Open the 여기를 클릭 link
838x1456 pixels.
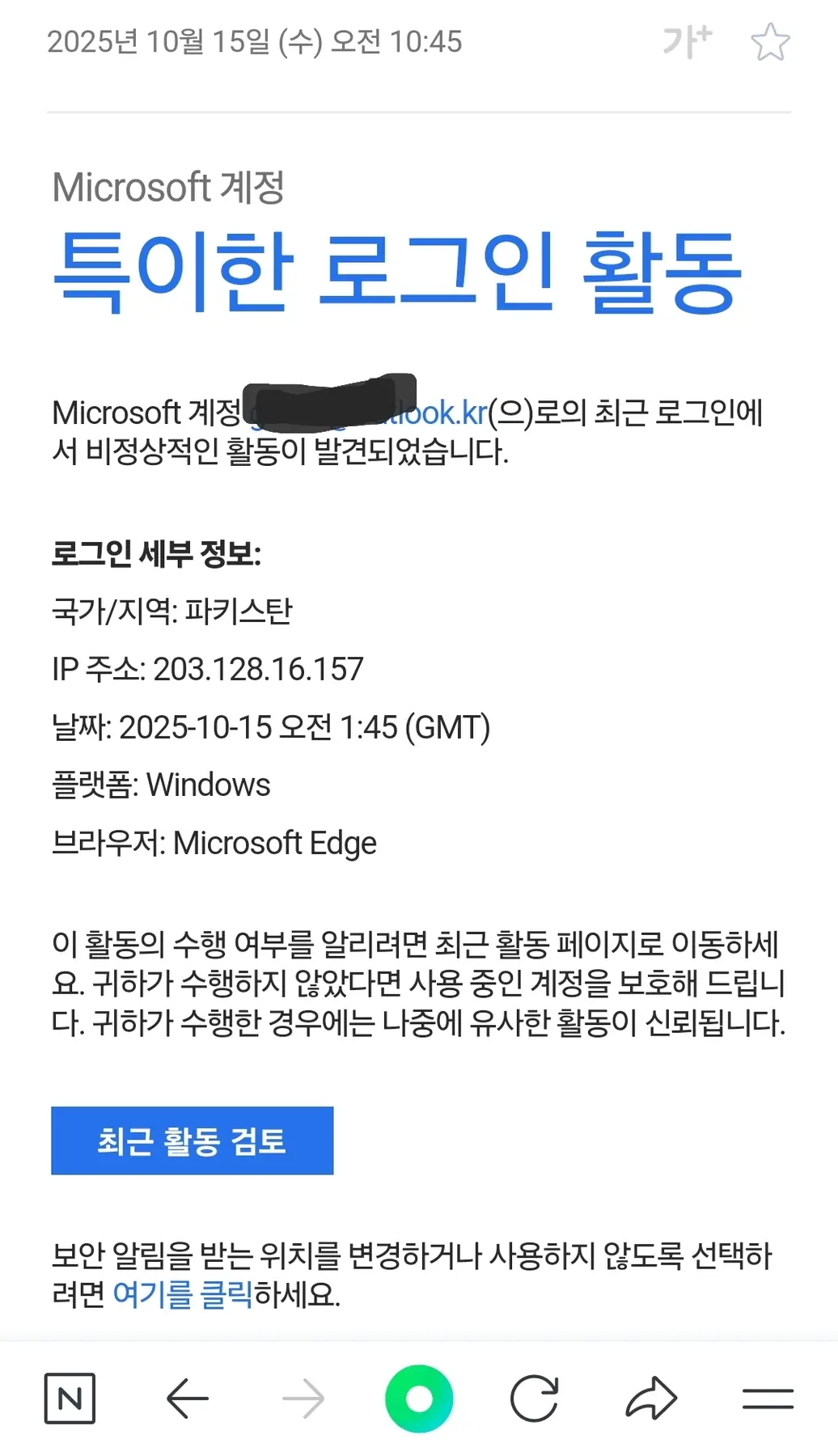point(183,1294)
